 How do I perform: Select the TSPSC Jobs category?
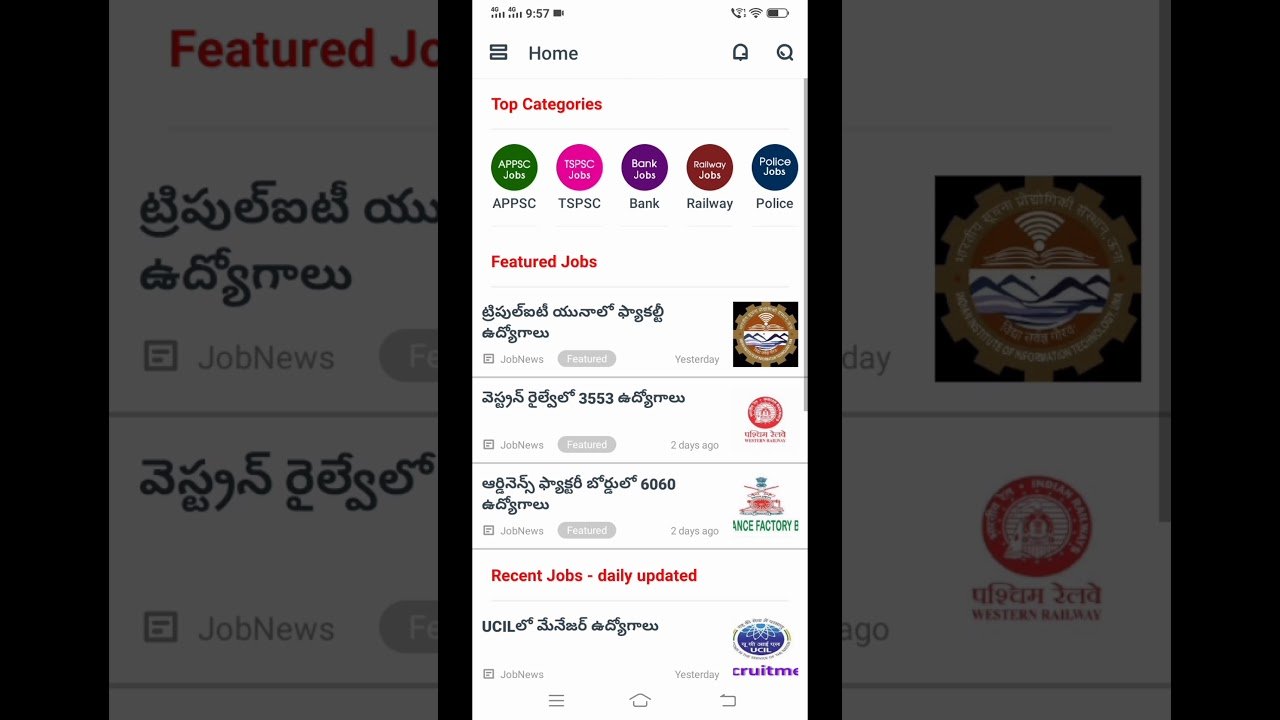point(579,168)
